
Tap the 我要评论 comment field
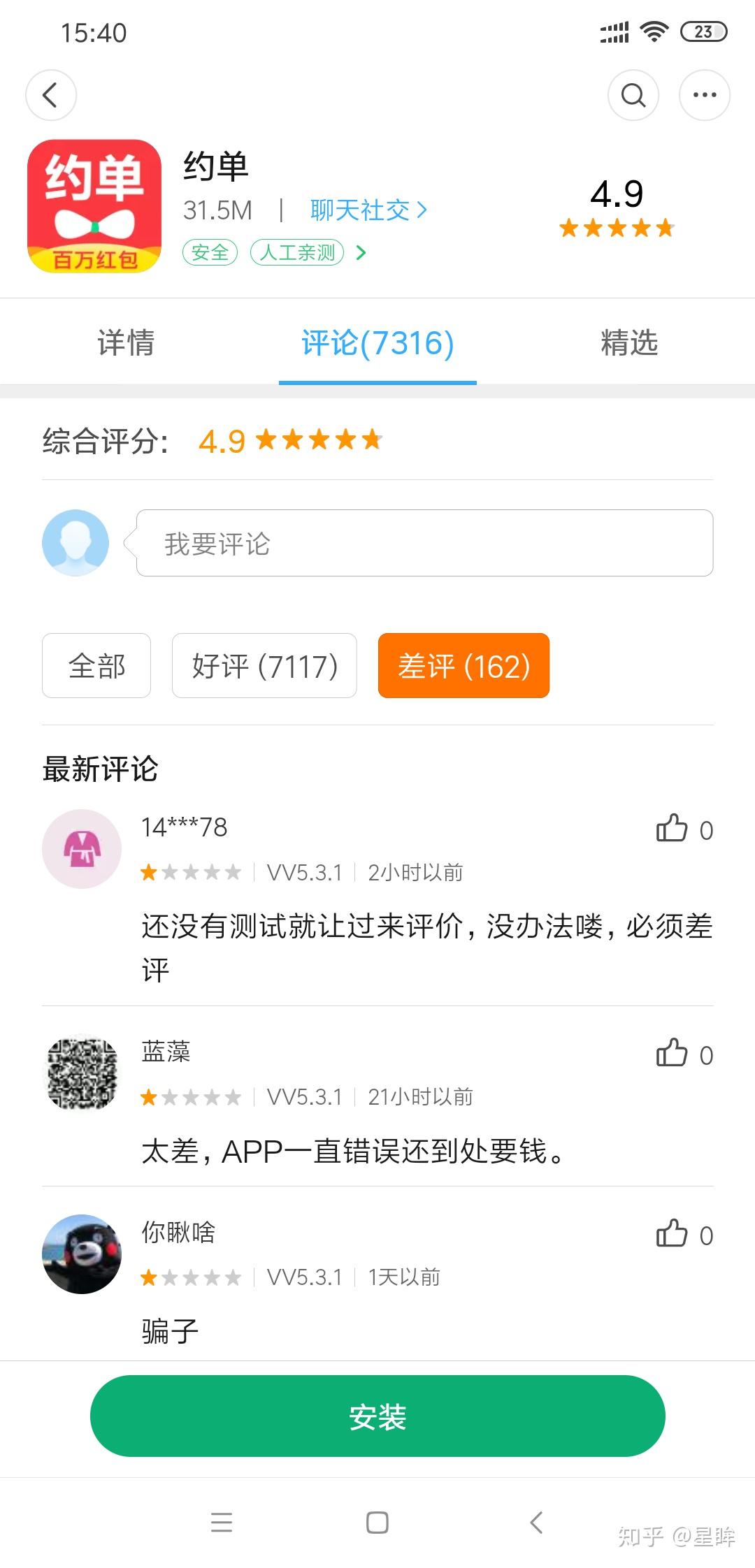424,543
